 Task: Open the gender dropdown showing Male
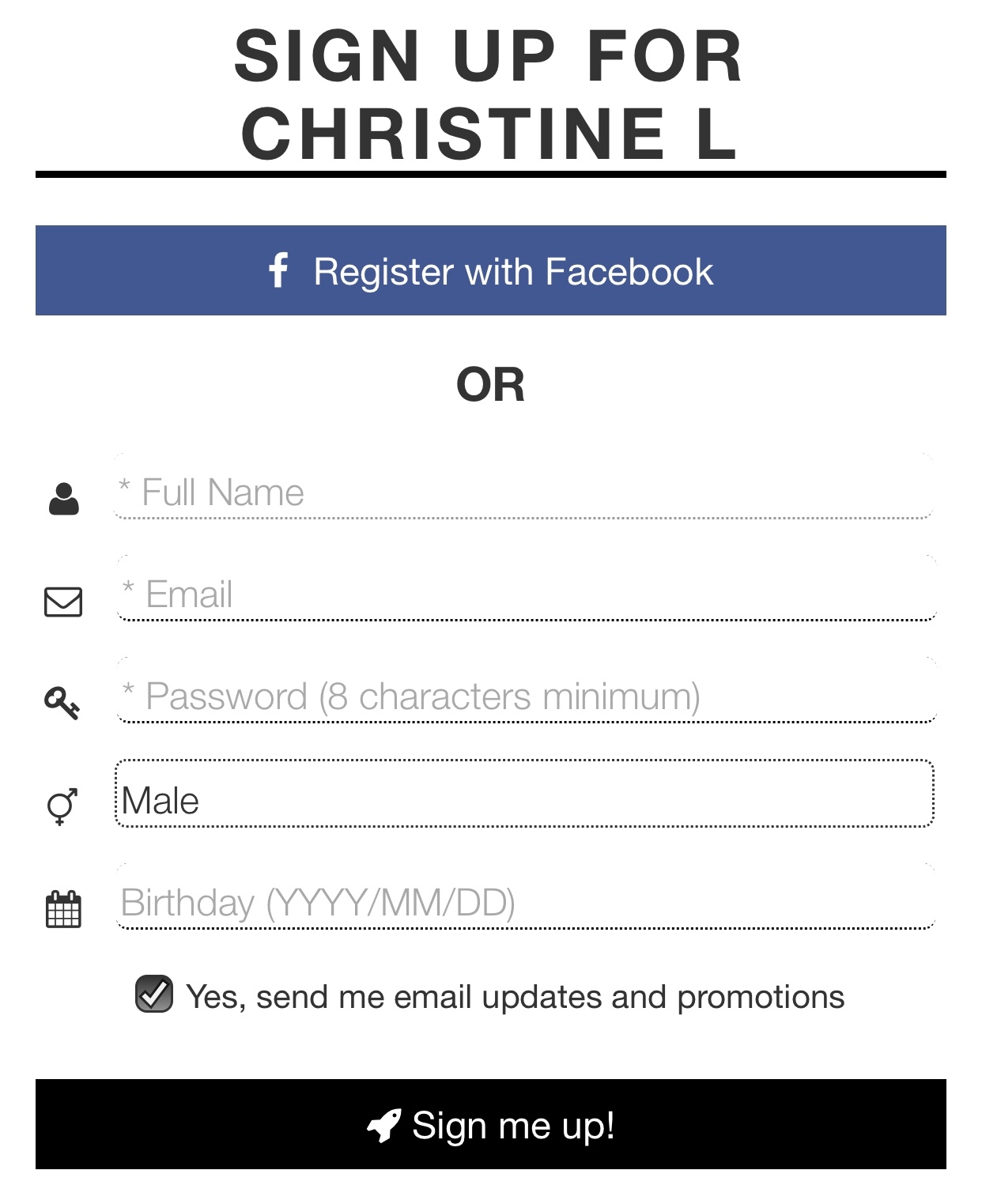(x=523, y=795)
